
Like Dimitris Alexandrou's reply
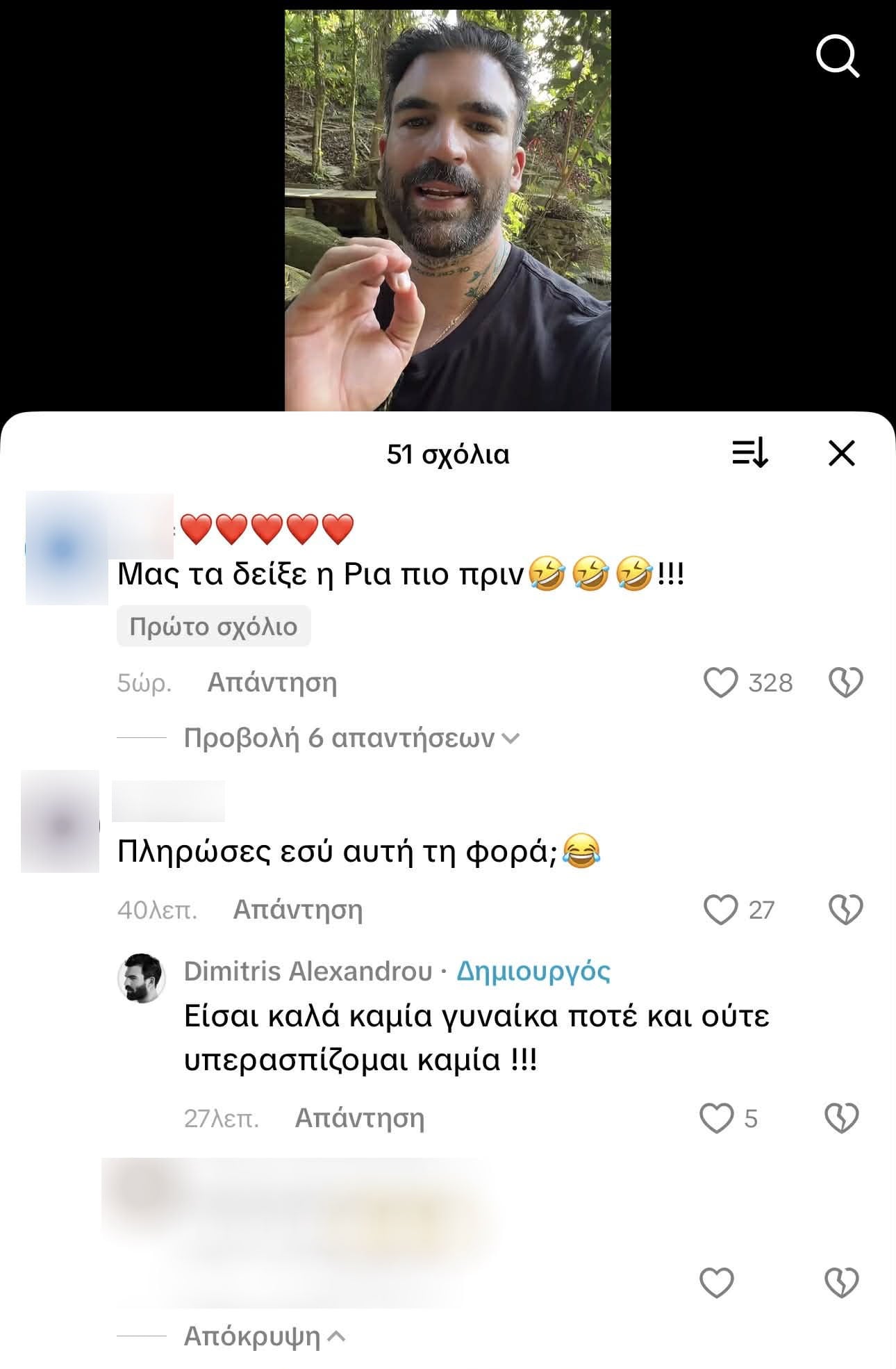pyautogui.click(x=716, y=1118)
